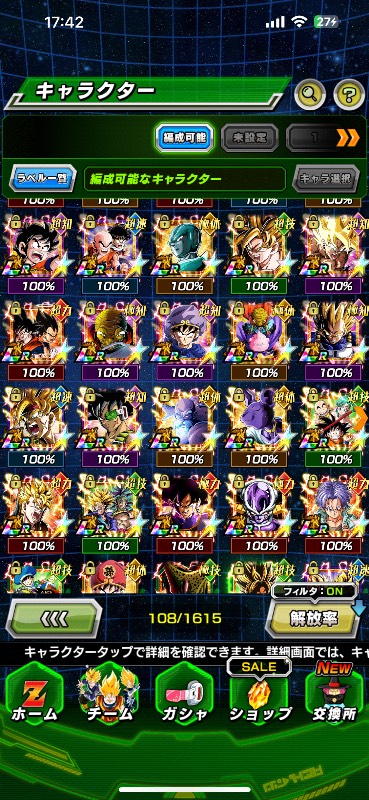This screenshot has height=800, width=369.
Task: Open the question mark help icon
Action: coord(349,93)
